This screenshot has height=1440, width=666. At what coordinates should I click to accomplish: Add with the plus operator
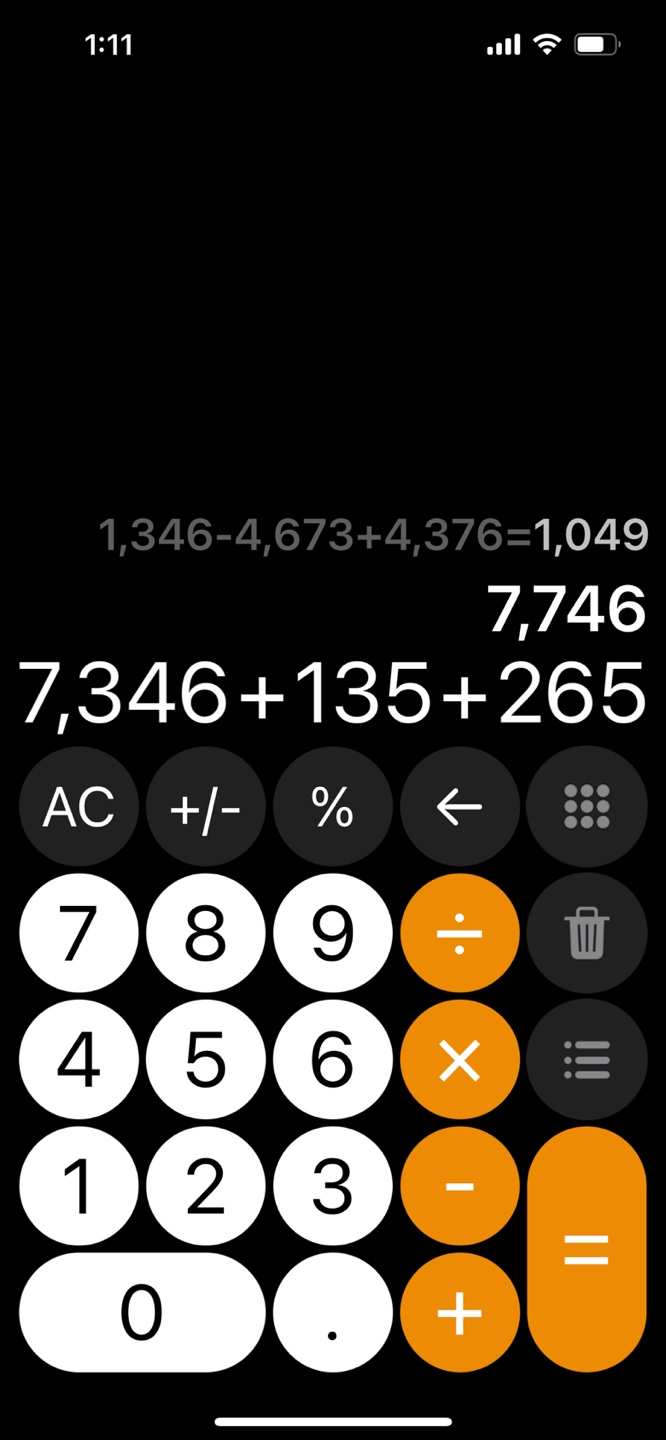pyautogui.click(x=460, y=1312)
